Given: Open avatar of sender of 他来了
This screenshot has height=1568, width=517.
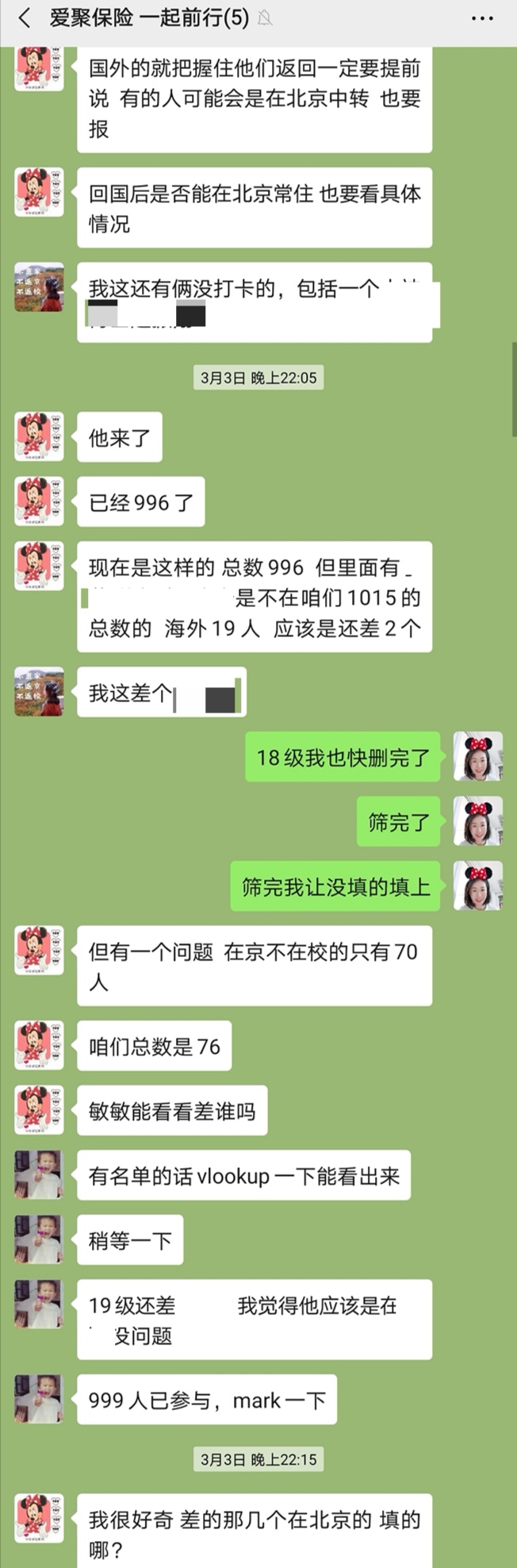Looking at the screenshot, I should pos(39,436).
